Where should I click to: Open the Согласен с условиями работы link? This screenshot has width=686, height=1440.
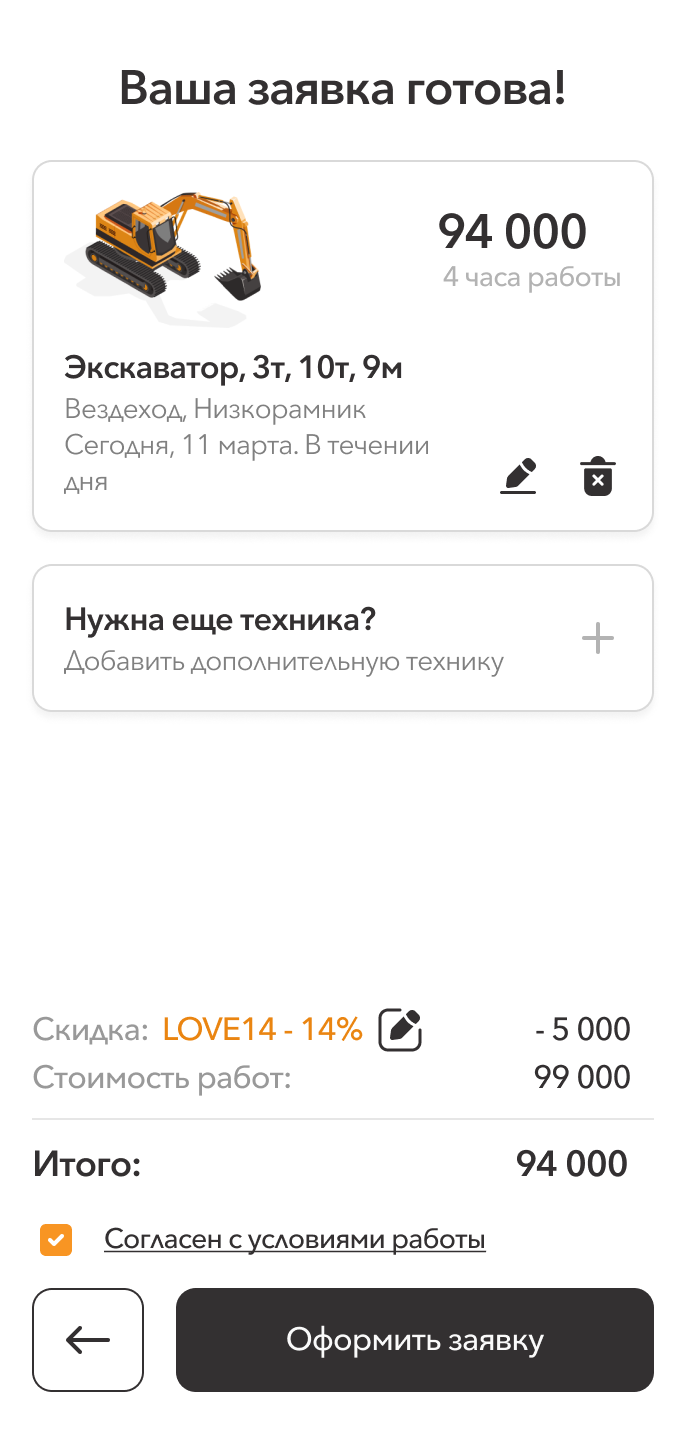click(295, 1240)
